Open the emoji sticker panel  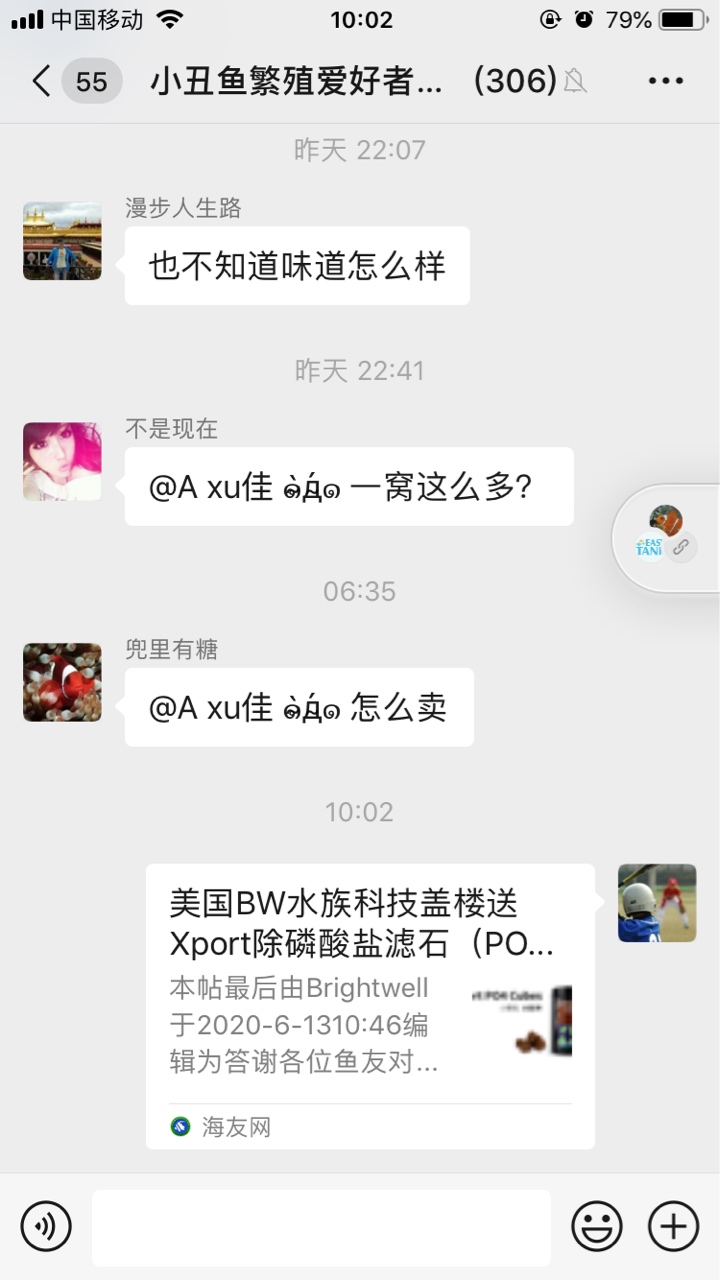click(x=597, y=1226)
